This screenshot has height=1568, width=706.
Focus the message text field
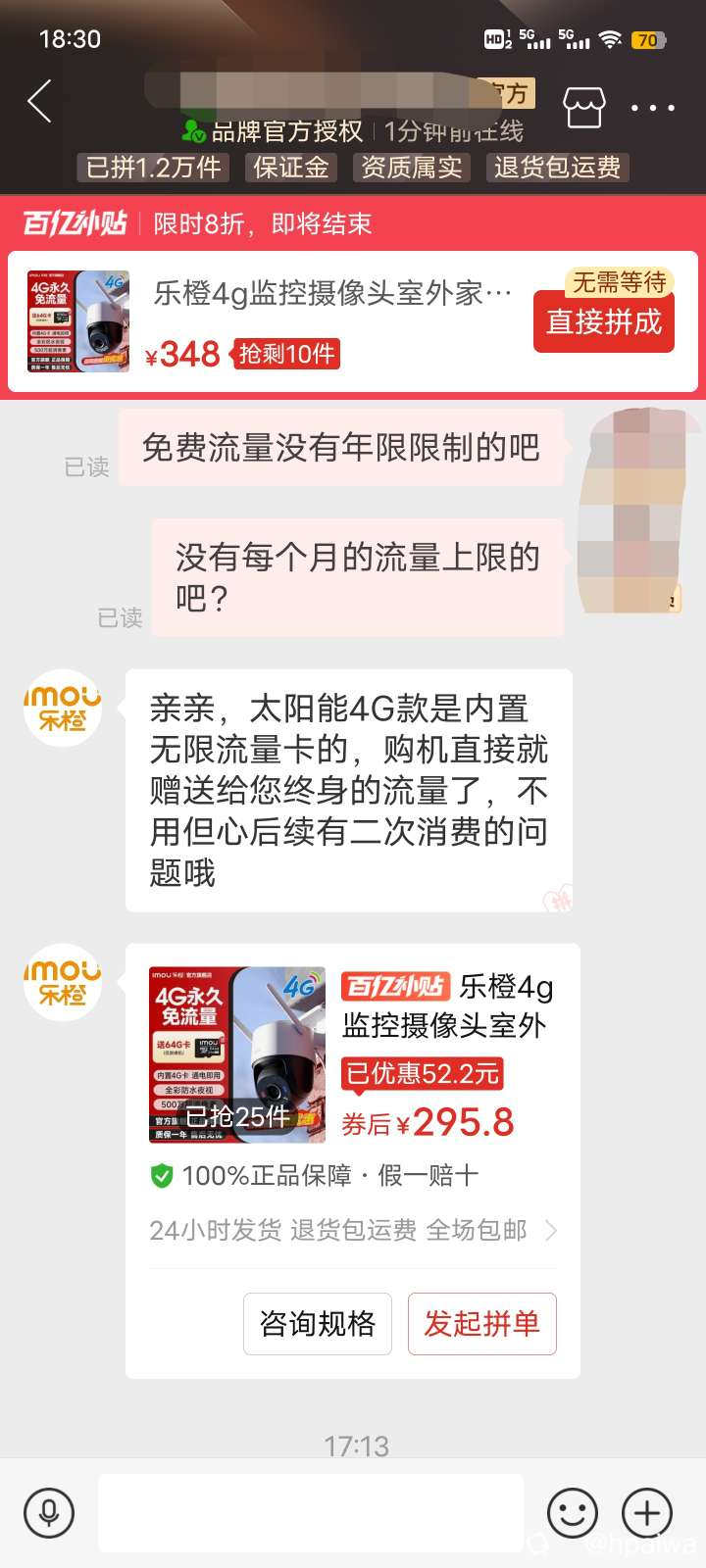pyautogui.click(x=310, y=1513)
